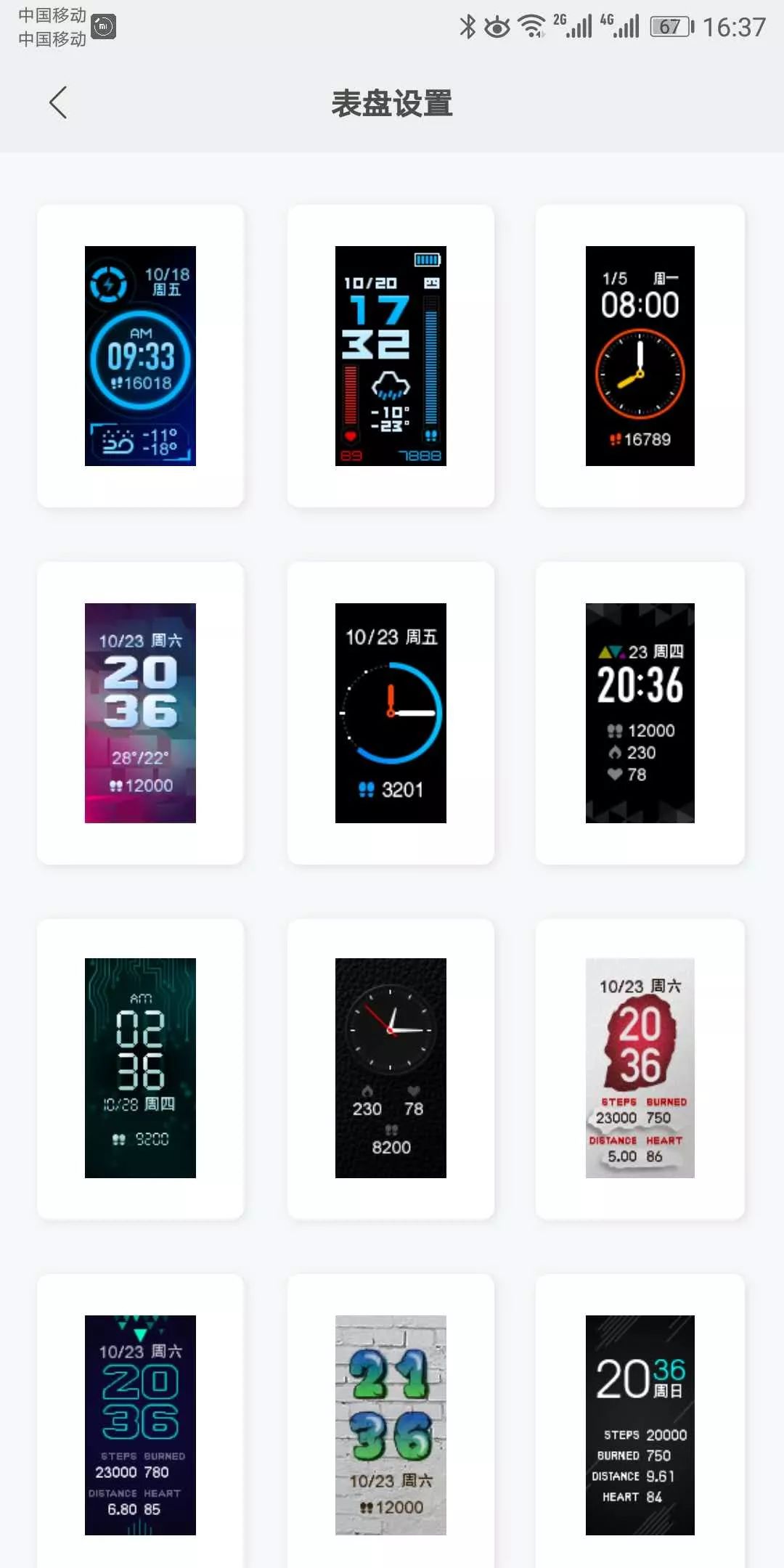The height and width of the screenshot is (1568, 784).
Task: Select the dark face listing STEPS 20000
Action: click(x=641, y=1423)
